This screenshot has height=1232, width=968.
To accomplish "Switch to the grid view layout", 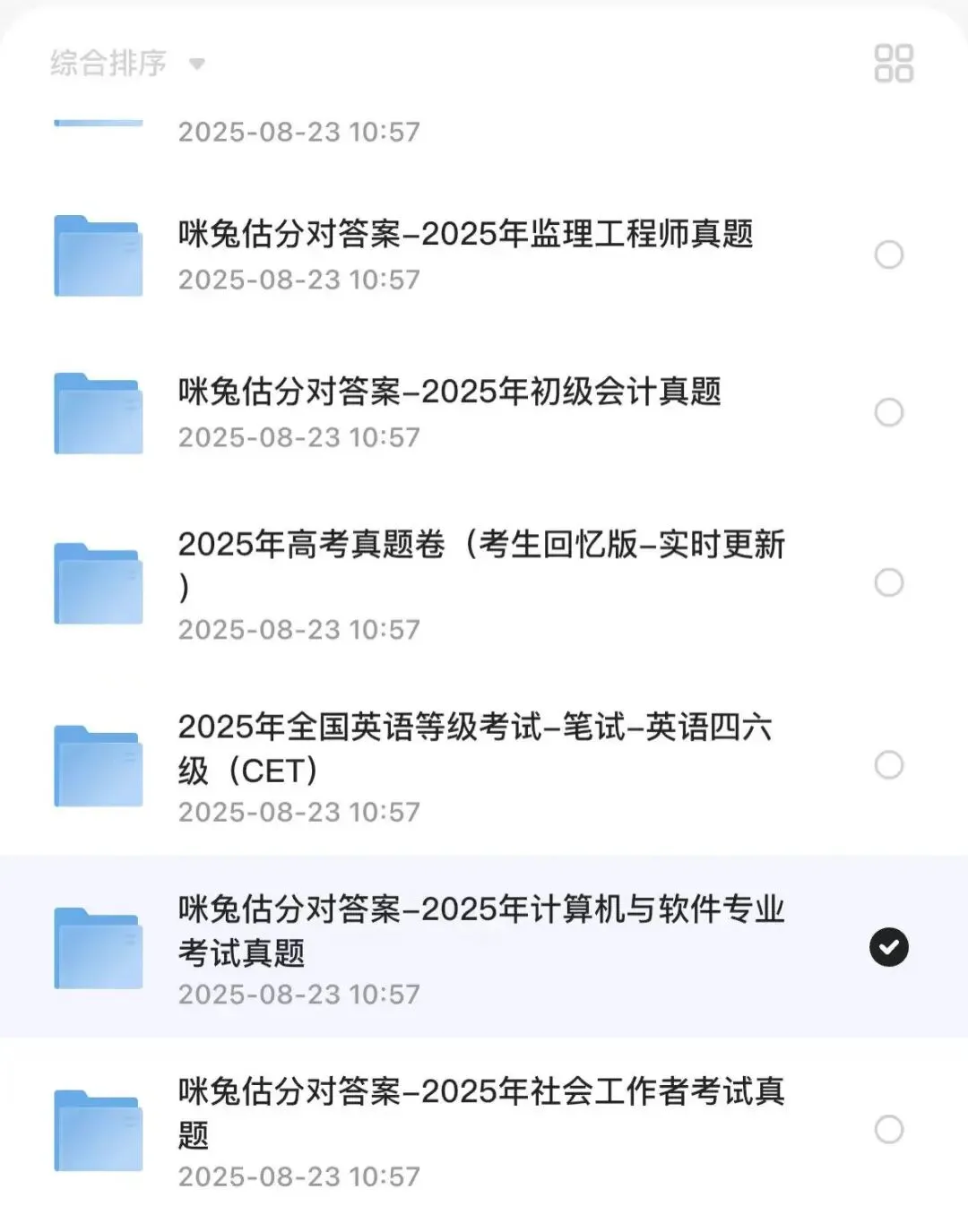I will (x=894, y=64).
